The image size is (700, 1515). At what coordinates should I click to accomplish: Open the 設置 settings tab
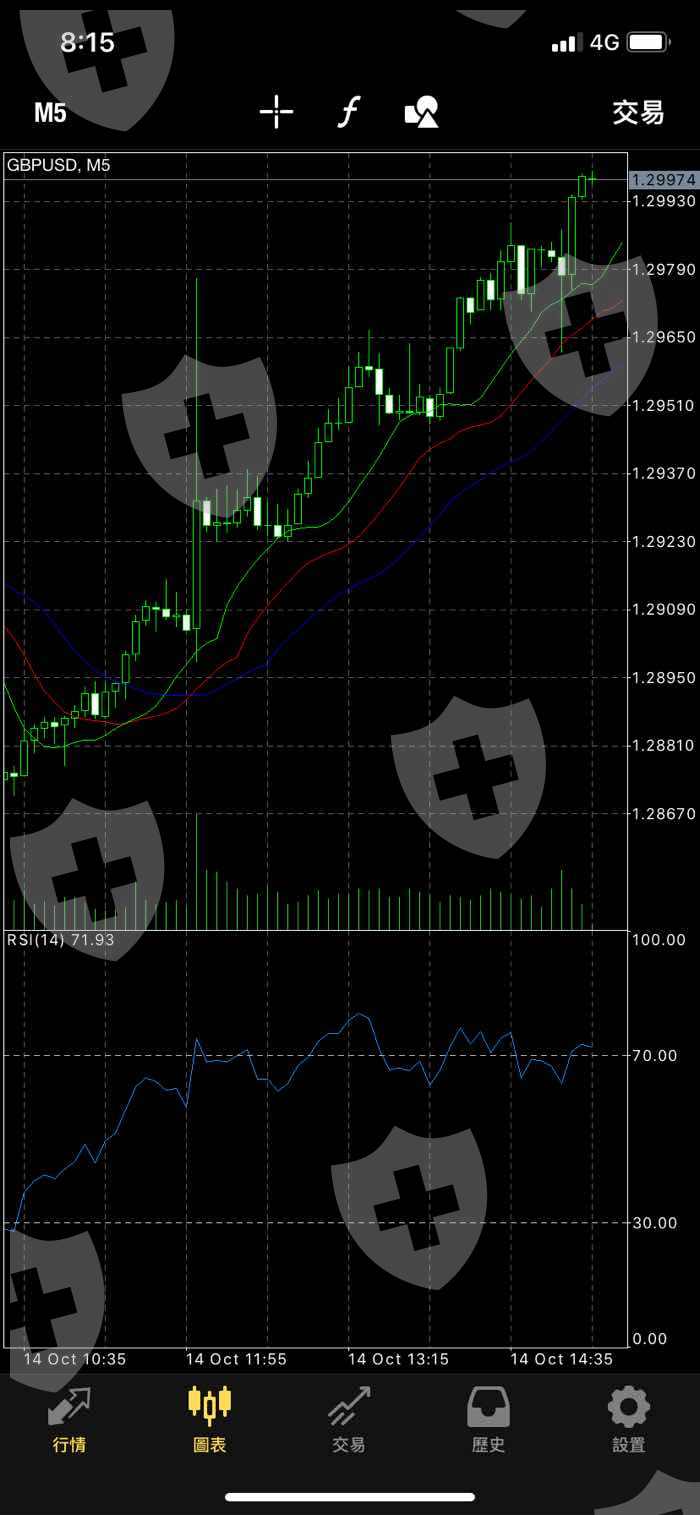tap(629, 1419)
